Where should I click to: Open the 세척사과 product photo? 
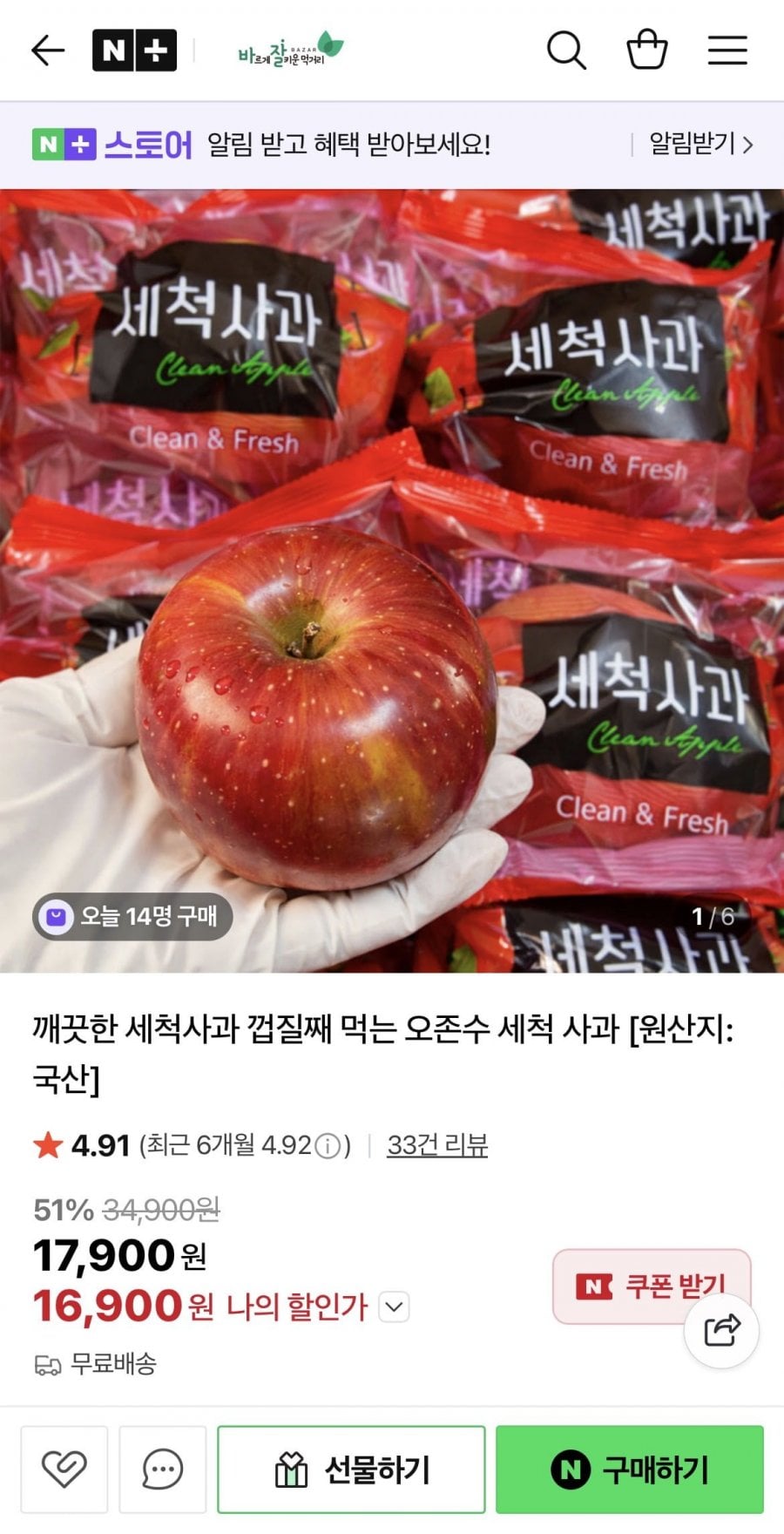pyautogui.click(x=392, y=580)
